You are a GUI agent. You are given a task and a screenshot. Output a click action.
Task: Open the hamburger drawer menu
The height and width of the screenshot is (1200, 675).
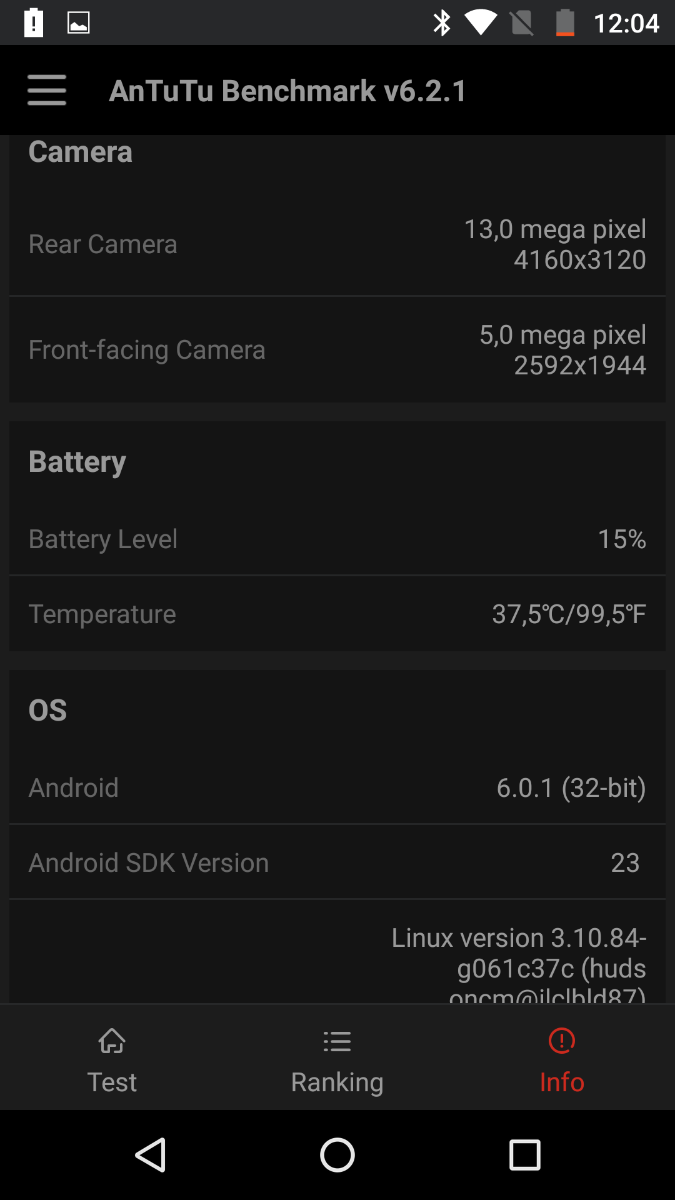click(47, 91)
